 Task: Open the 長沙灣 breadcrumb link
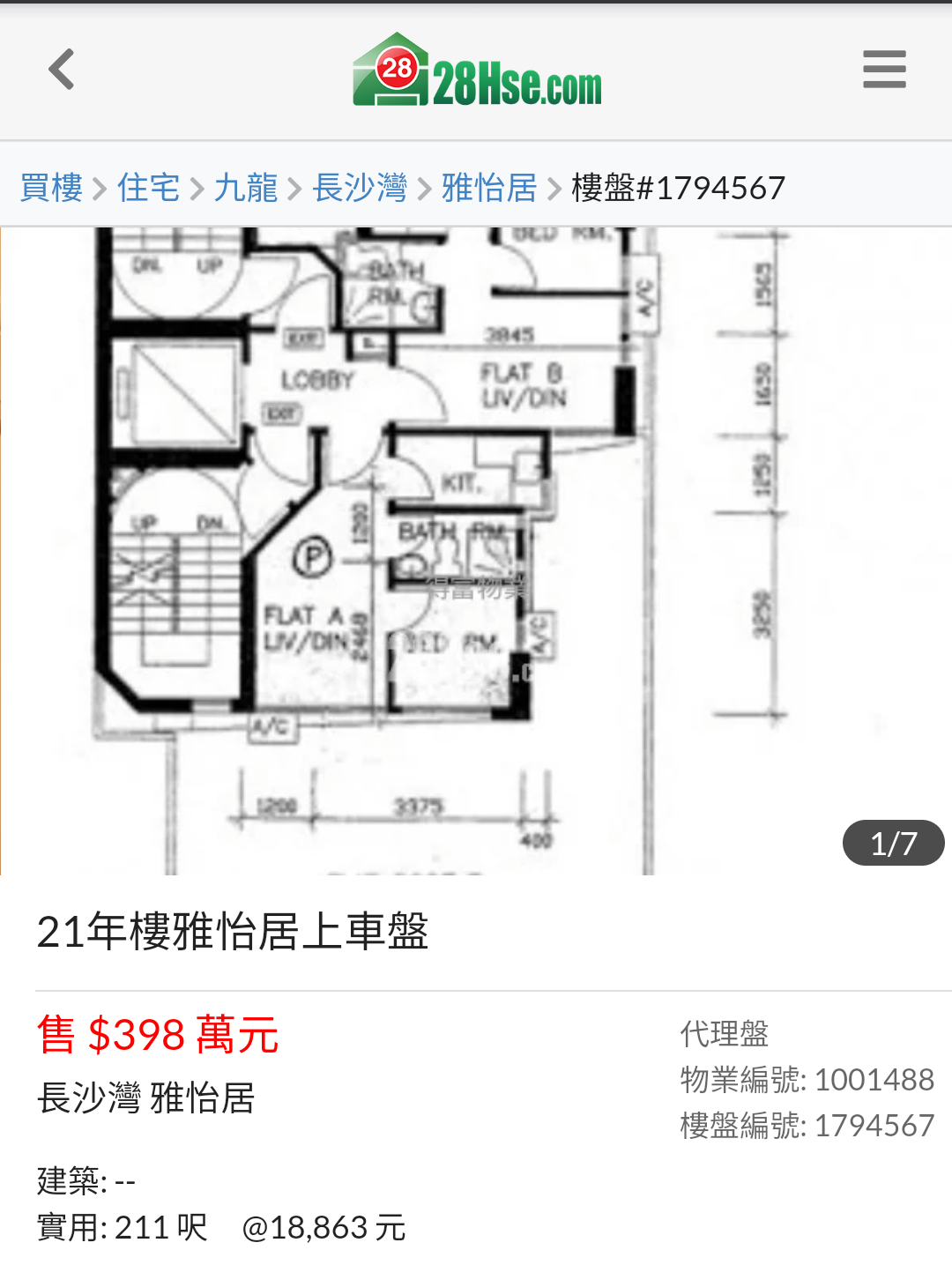[x=360, y=188]
